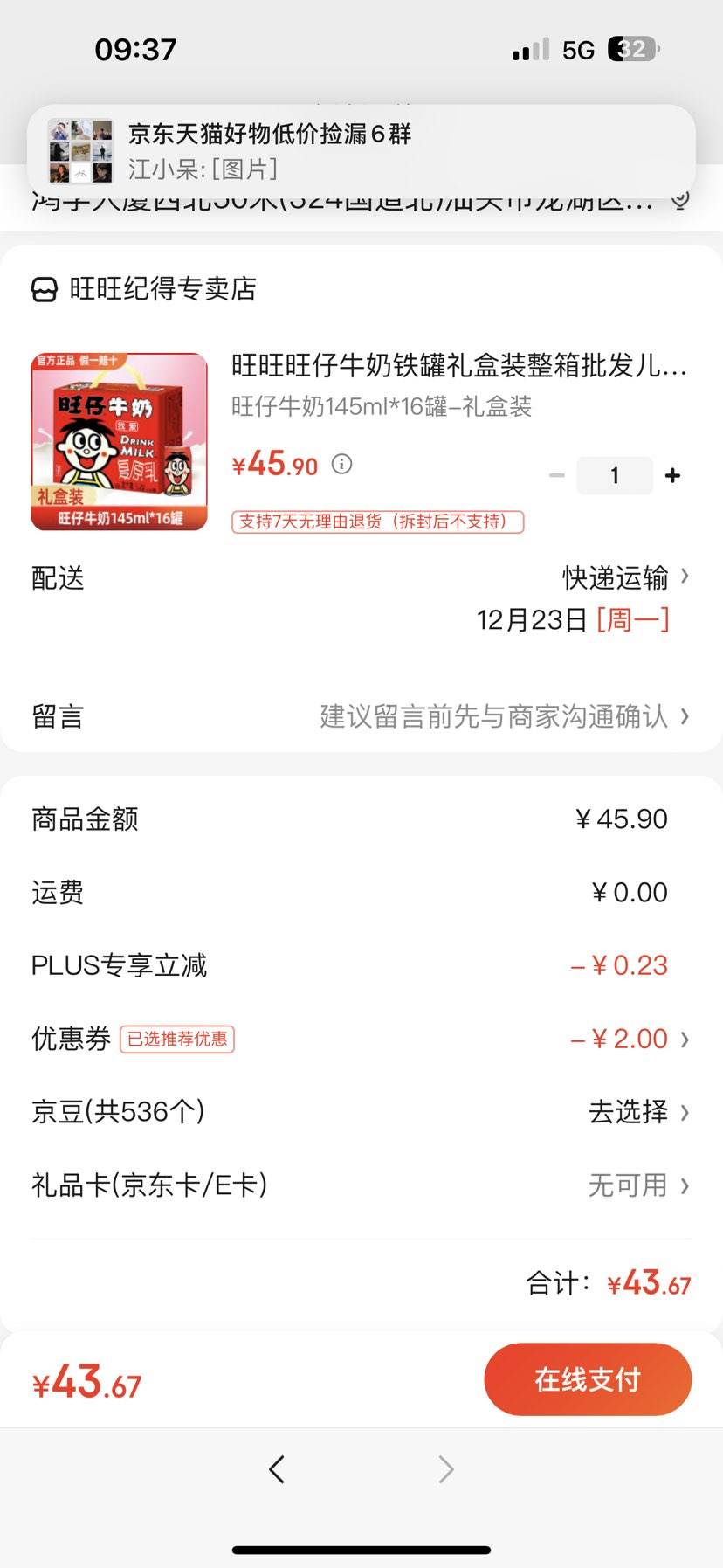Click the 旺旺纪得专卖店 store icon
Viewport: 723px width, 1568px height.
[x=41, y=289]
